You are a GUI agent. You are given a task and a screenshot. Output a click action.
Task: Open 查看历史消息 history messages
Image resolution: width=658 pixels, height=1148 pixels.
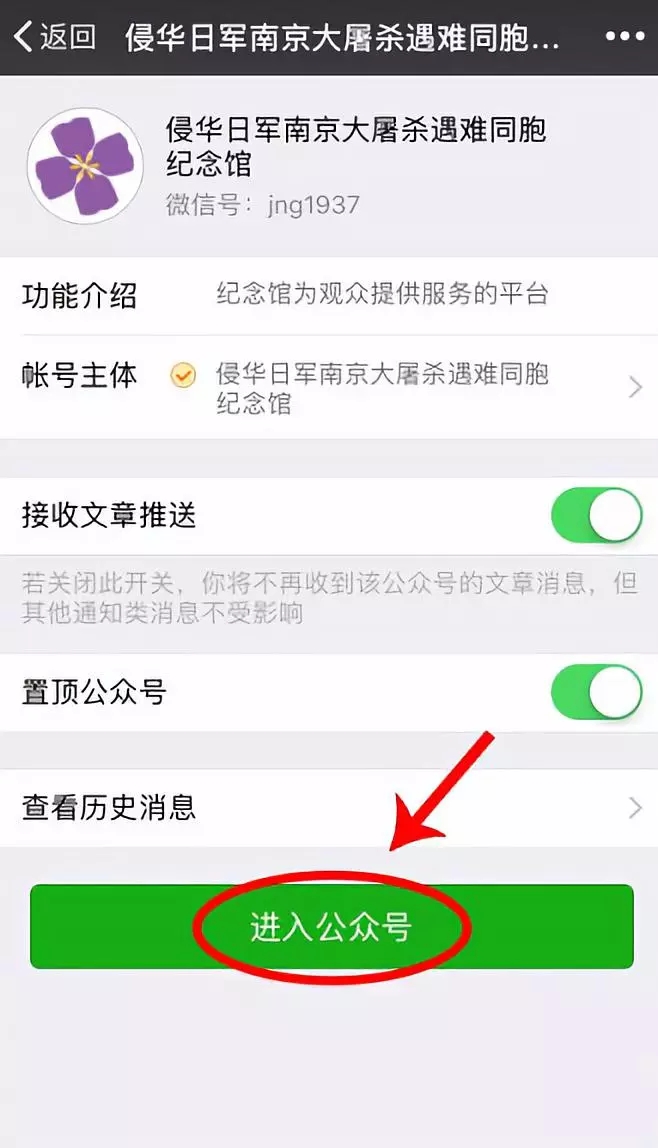click(329, 807)
